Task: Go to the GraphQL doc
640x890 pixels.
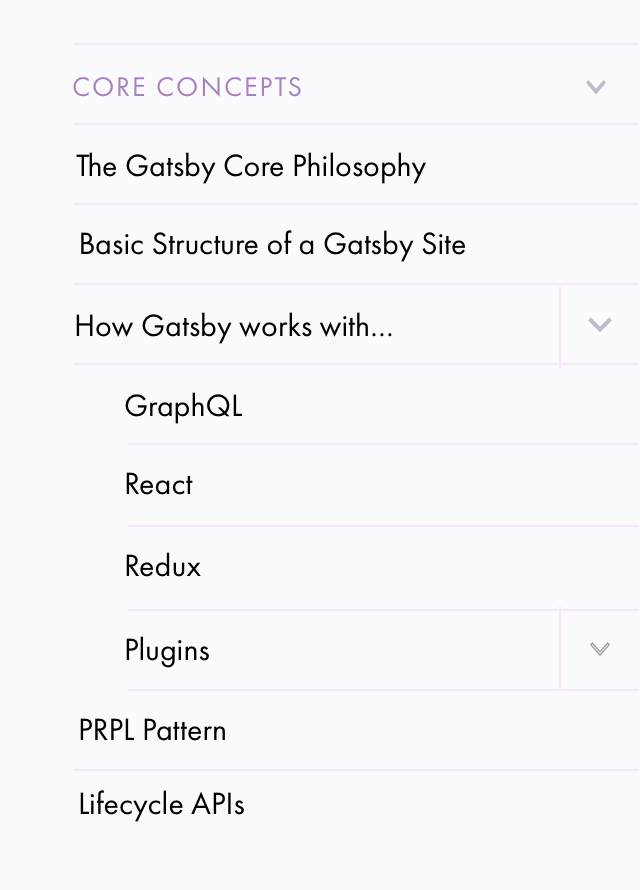Action: (184, 406)
